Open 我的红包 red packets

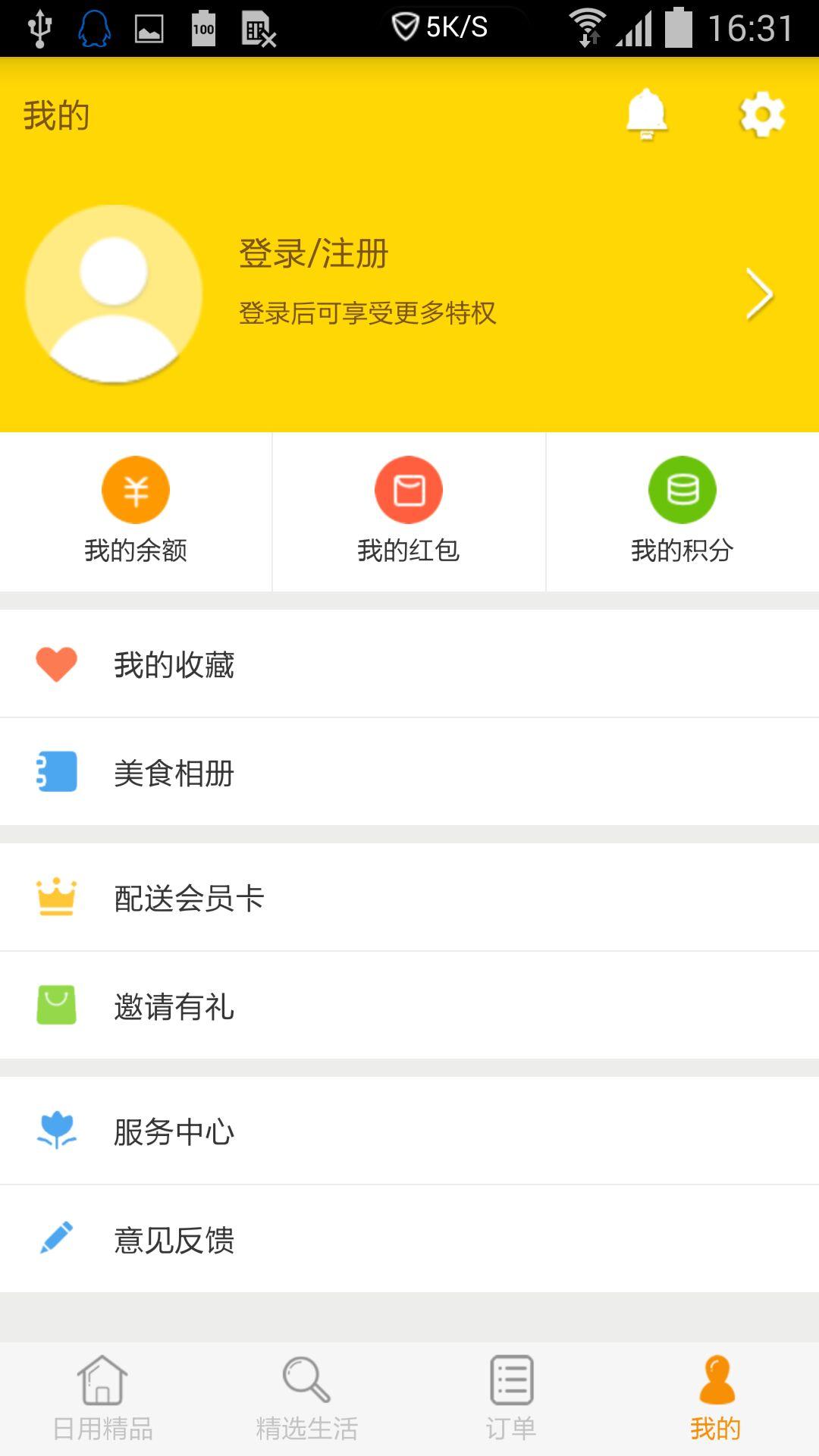[x=409, y=510]
